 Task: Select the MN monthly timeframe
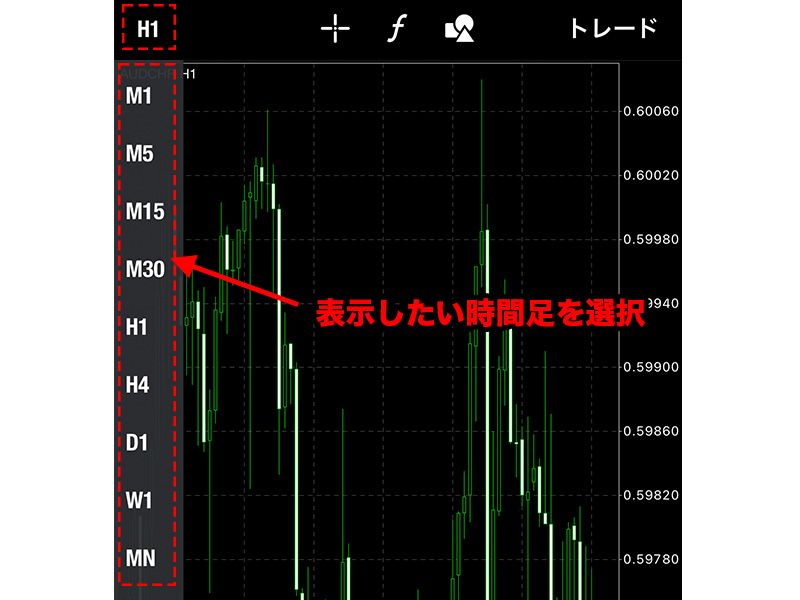tap(140, 557)
